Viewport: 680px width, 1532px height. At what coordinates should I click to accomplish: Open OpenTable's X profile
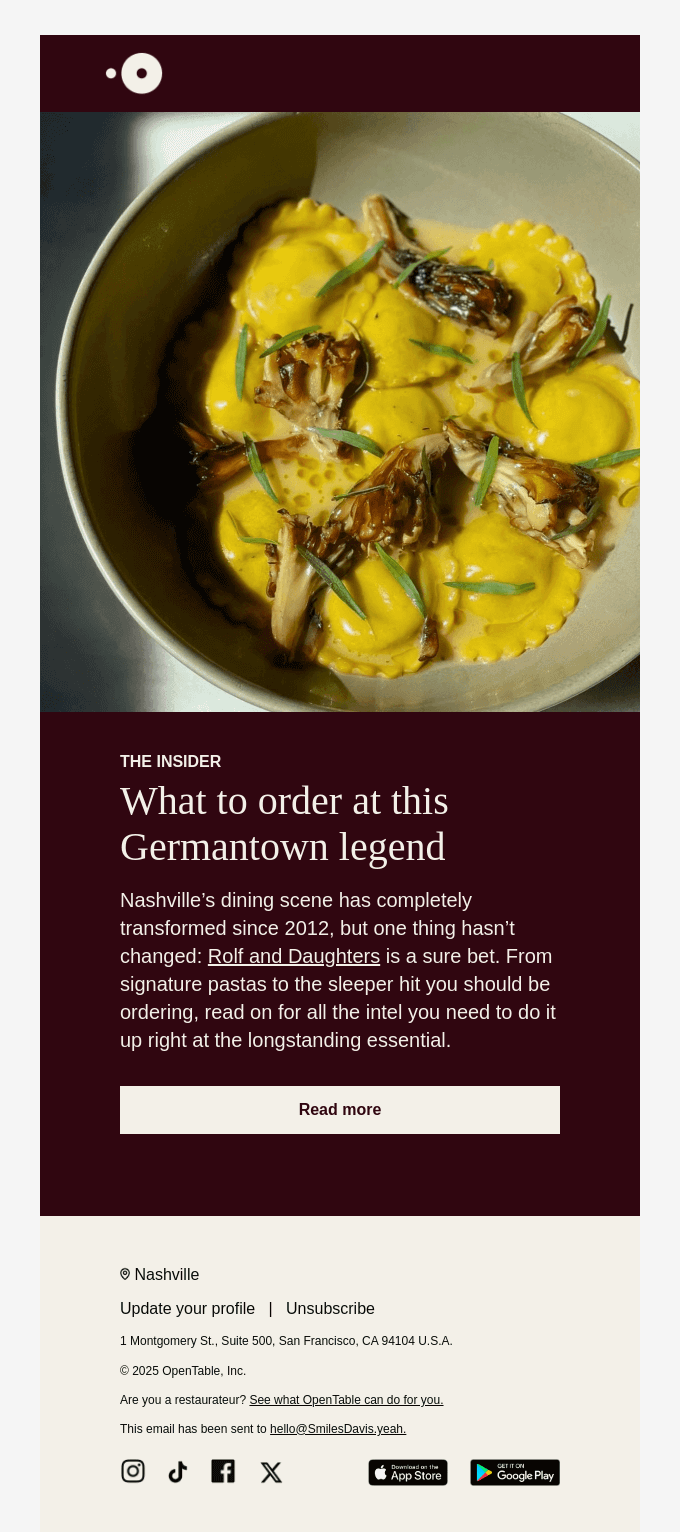[x=271, y=1472]
